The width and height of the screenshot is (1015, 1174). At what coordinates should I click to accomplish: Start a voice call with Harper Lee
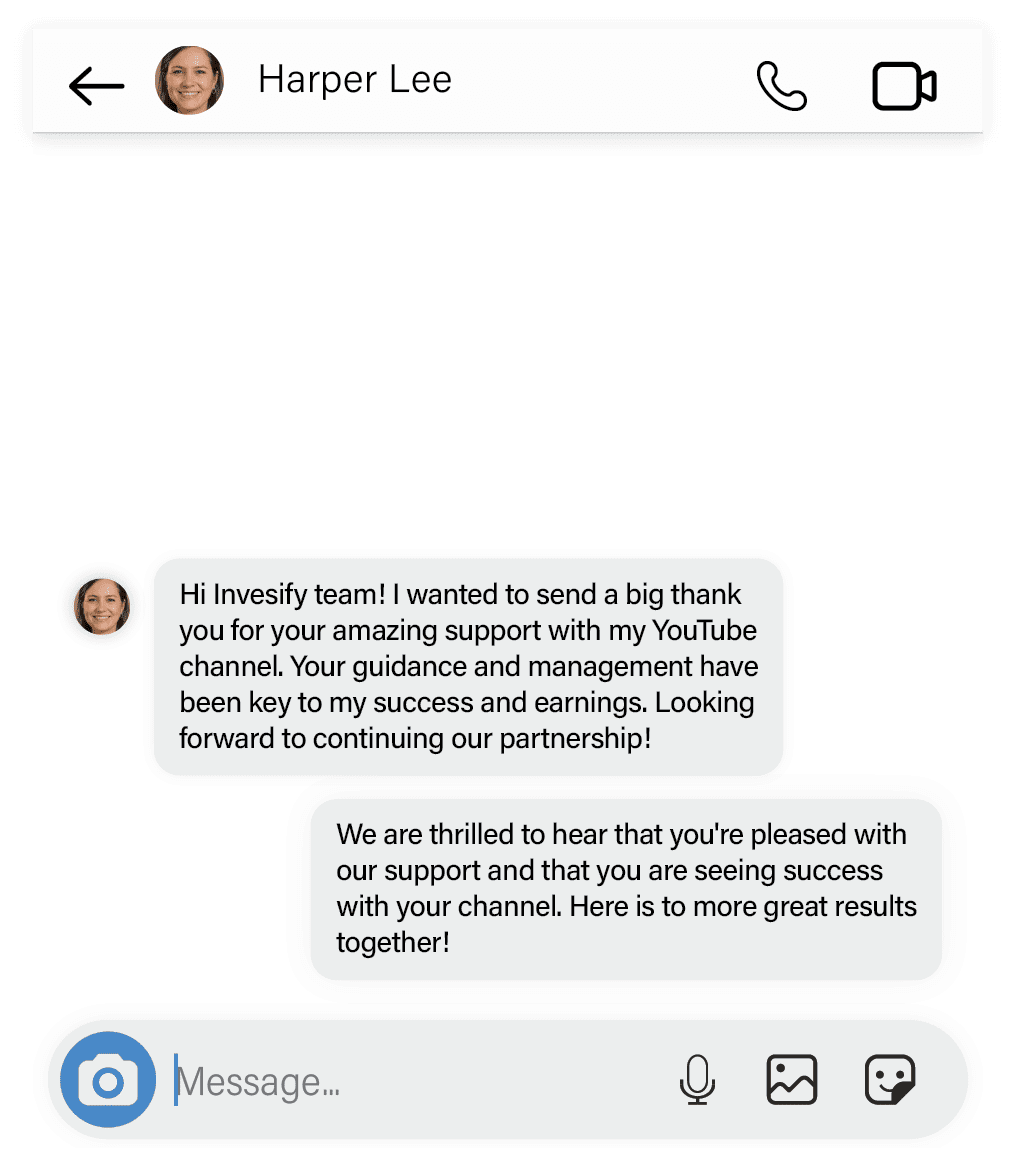click(x=781, y=86)
